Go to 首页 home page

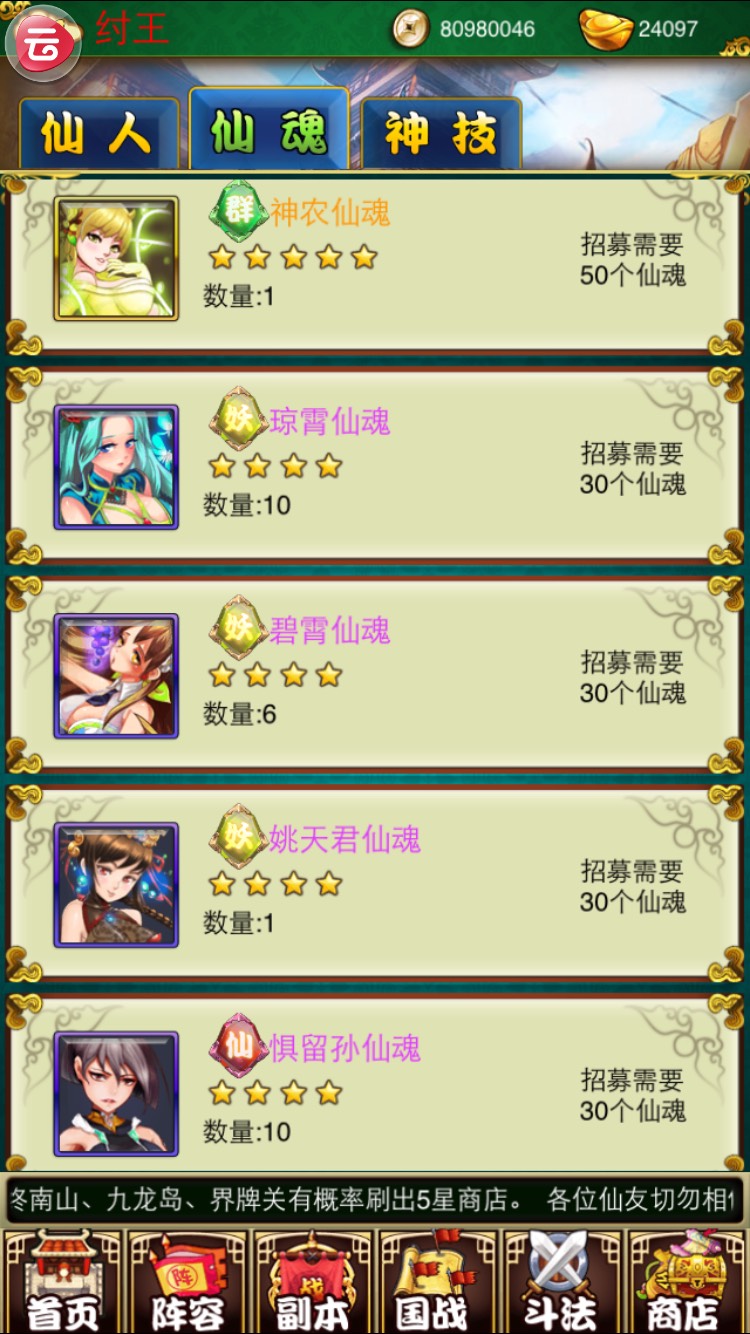(62, 1285)
